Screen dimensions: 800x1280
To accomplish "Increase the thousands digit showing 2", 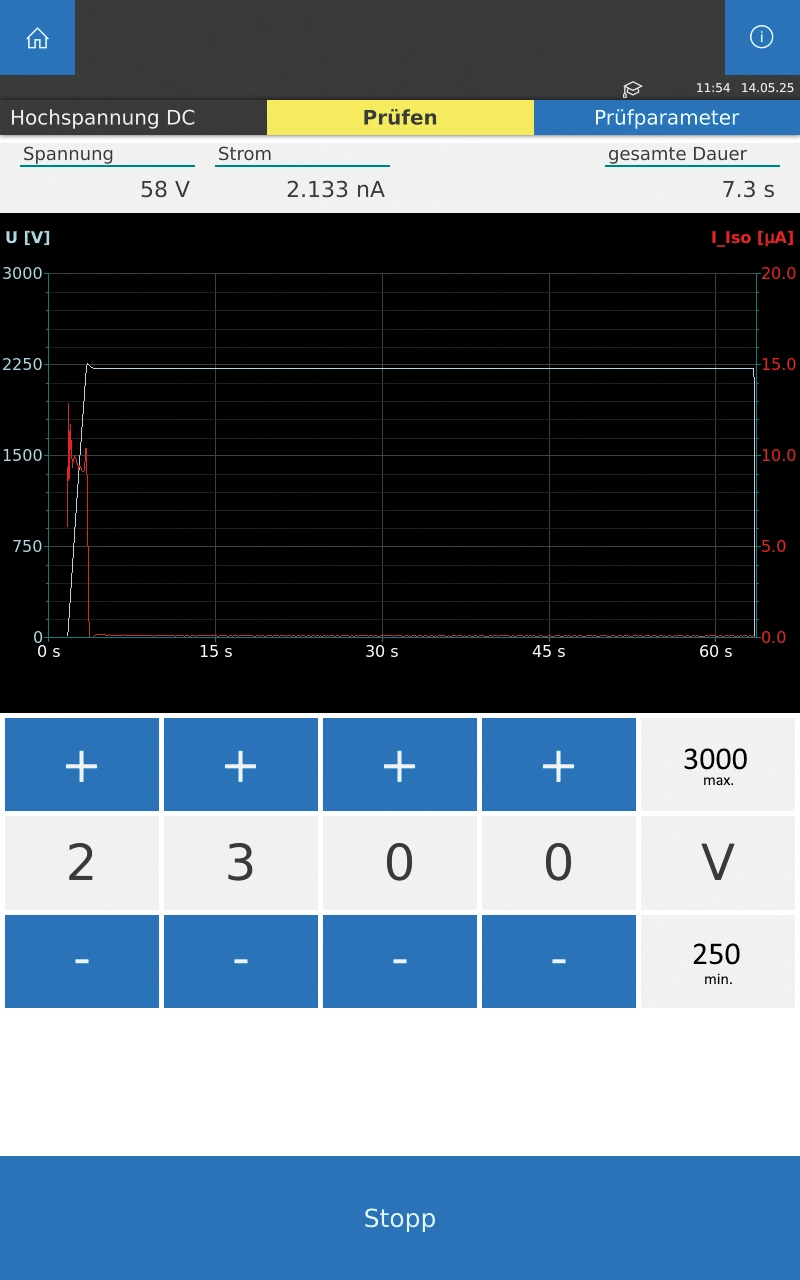I will 82,765.
